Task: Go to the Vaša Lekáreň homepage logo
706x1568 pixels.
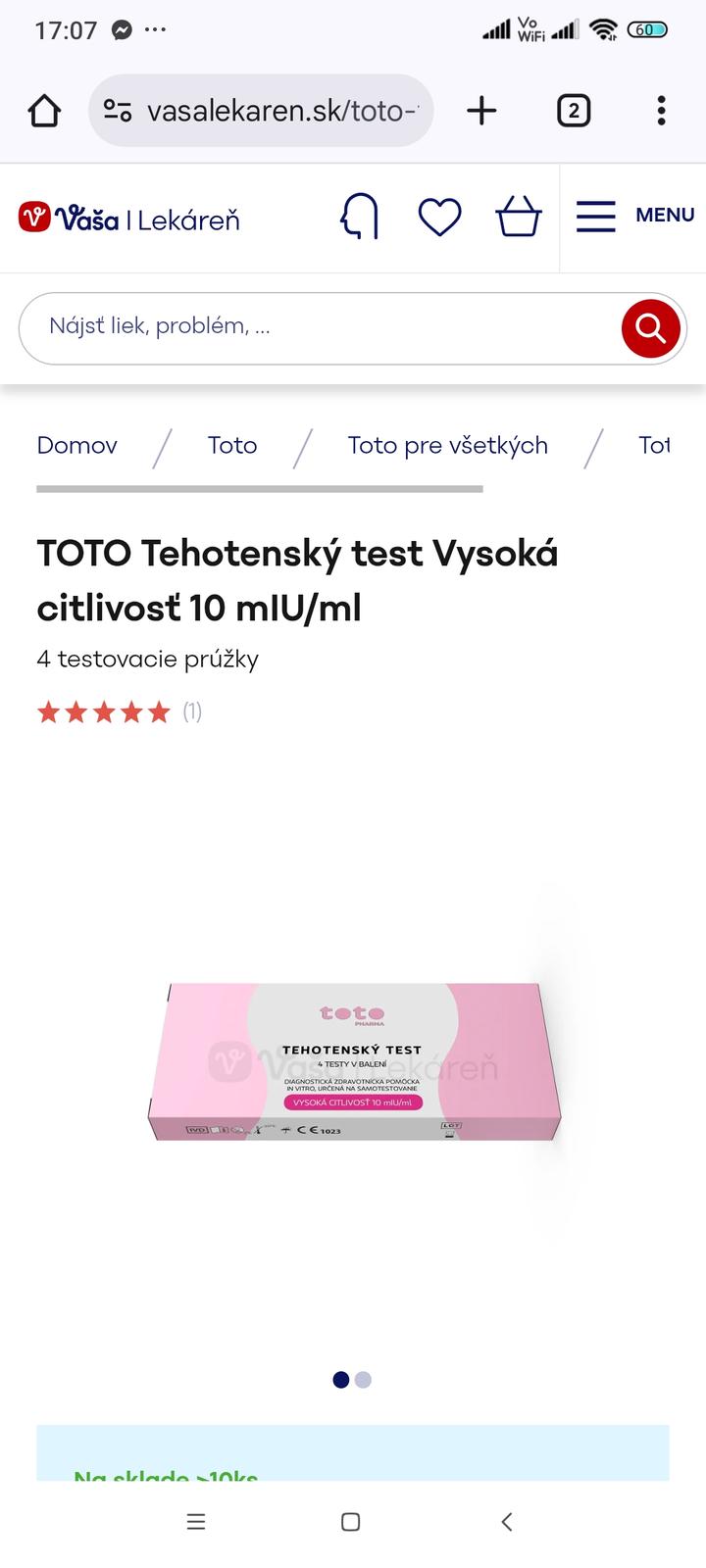Action: (128, 218)
